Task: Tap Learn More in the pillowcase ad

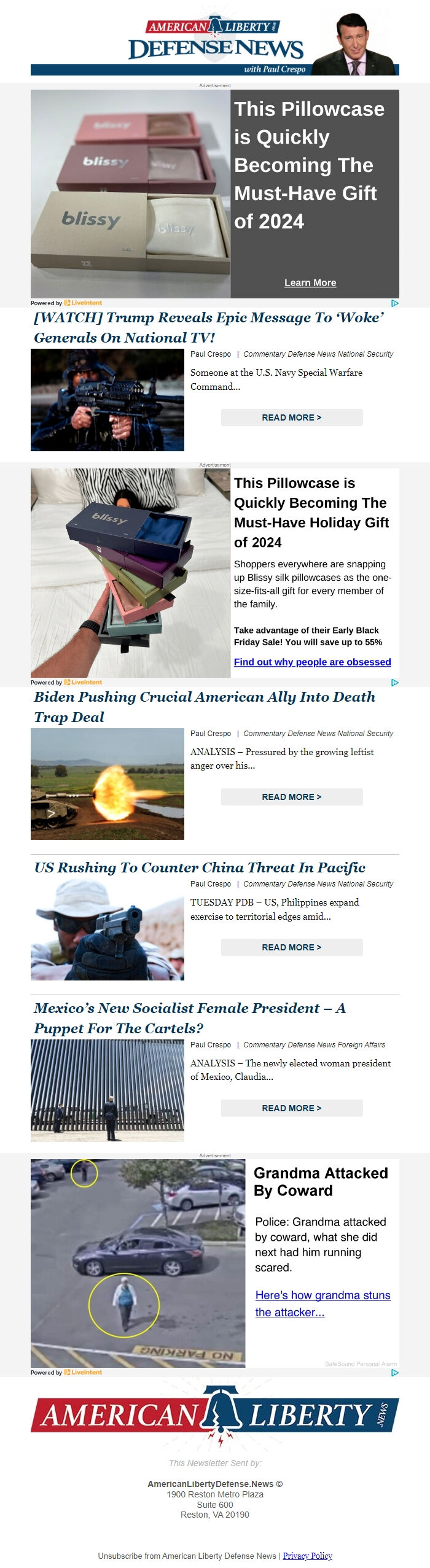Action: pyautogui.click(x=310, y=282)
